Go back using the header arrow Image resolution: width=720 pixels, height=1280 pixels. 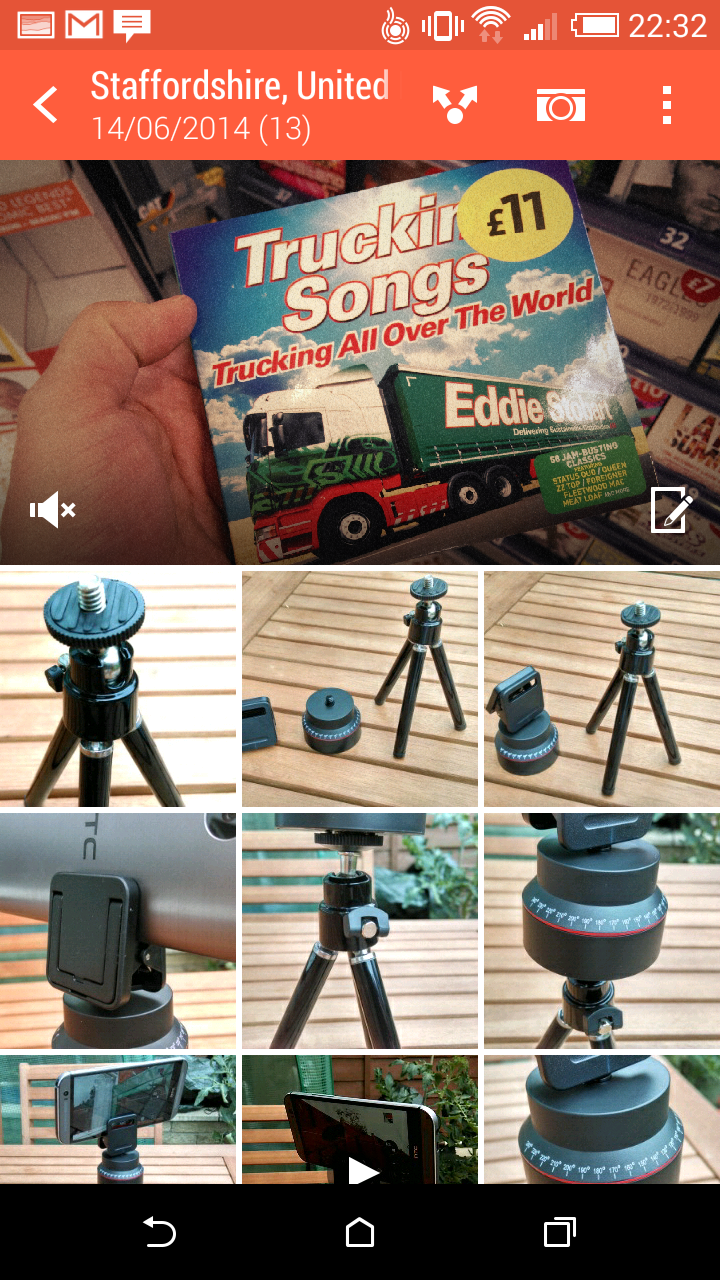point(45,104)
